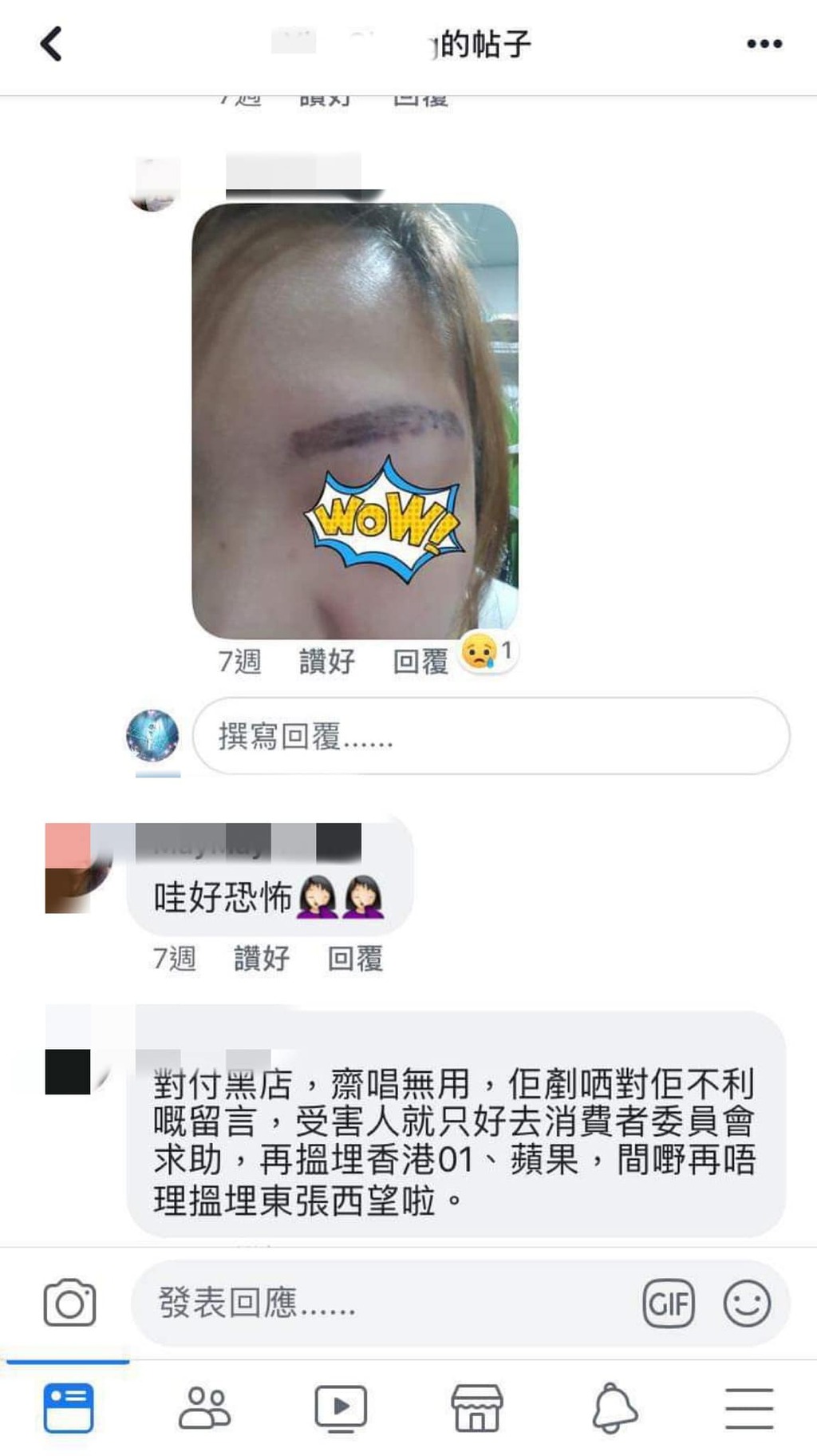Go back using the back arrow

pyautogui.click(x=51, y=44)
